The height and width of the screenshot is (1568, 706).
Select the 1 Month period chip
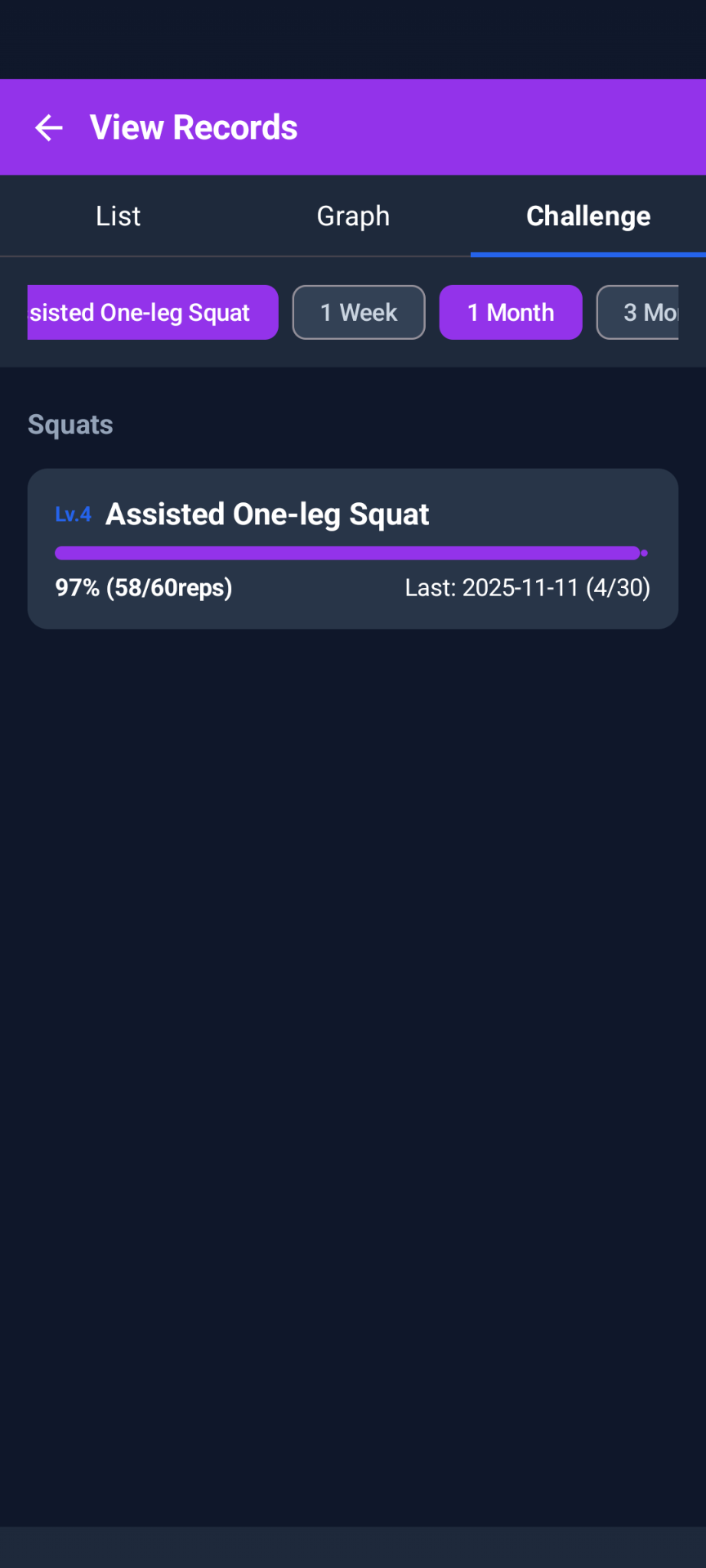[x=511, y=313]
